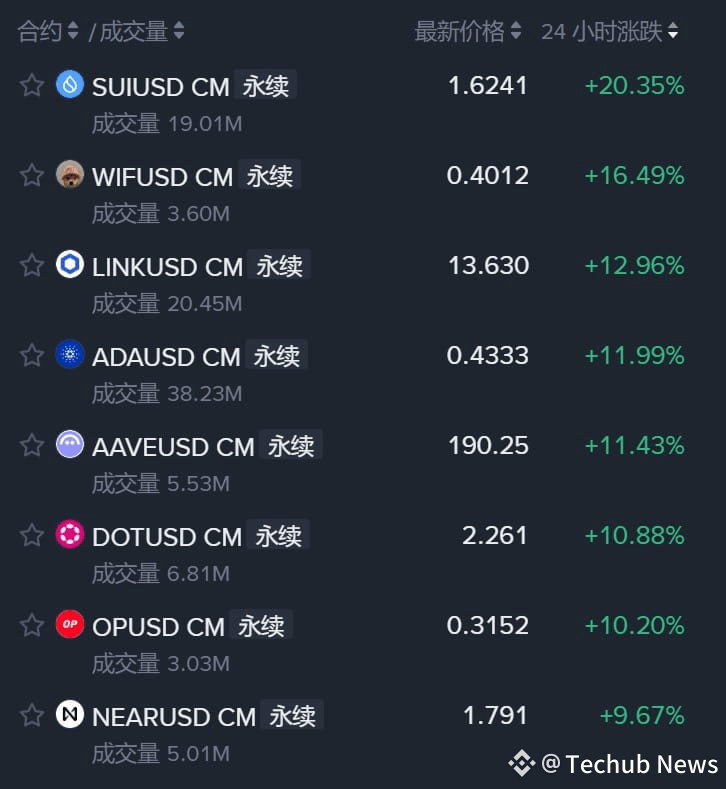
Task: Open the OPUSD CM row
Action: click(x=158, y=627)
